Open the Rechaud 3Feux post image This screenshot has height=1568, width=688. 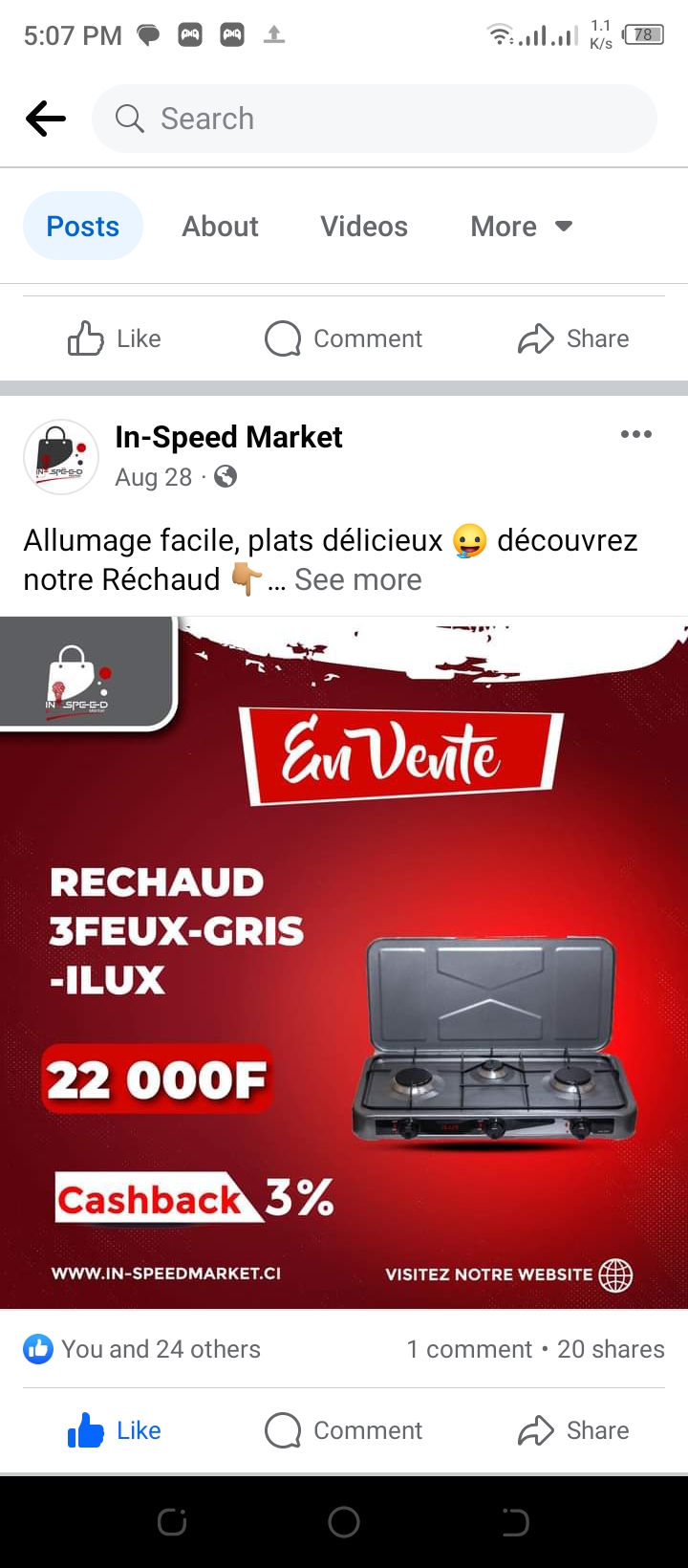click(x=344, y=963)
